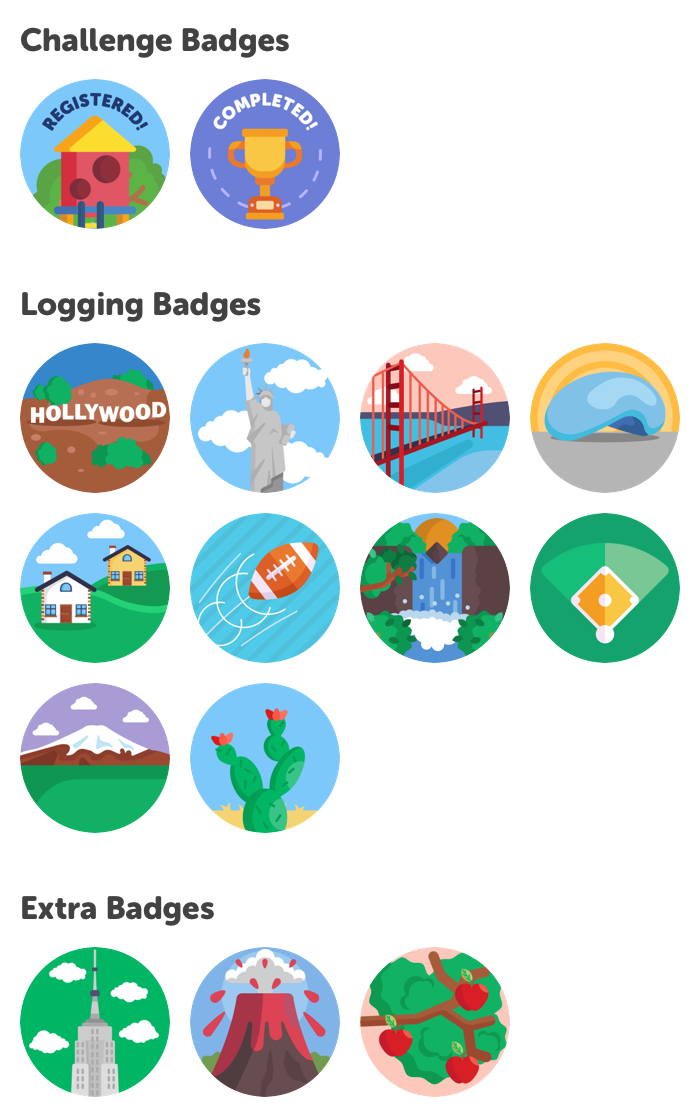The height and width of the screenshot is (1117, 700).
Task: Tap the flowering cactus badge
Action: (265, 758)
